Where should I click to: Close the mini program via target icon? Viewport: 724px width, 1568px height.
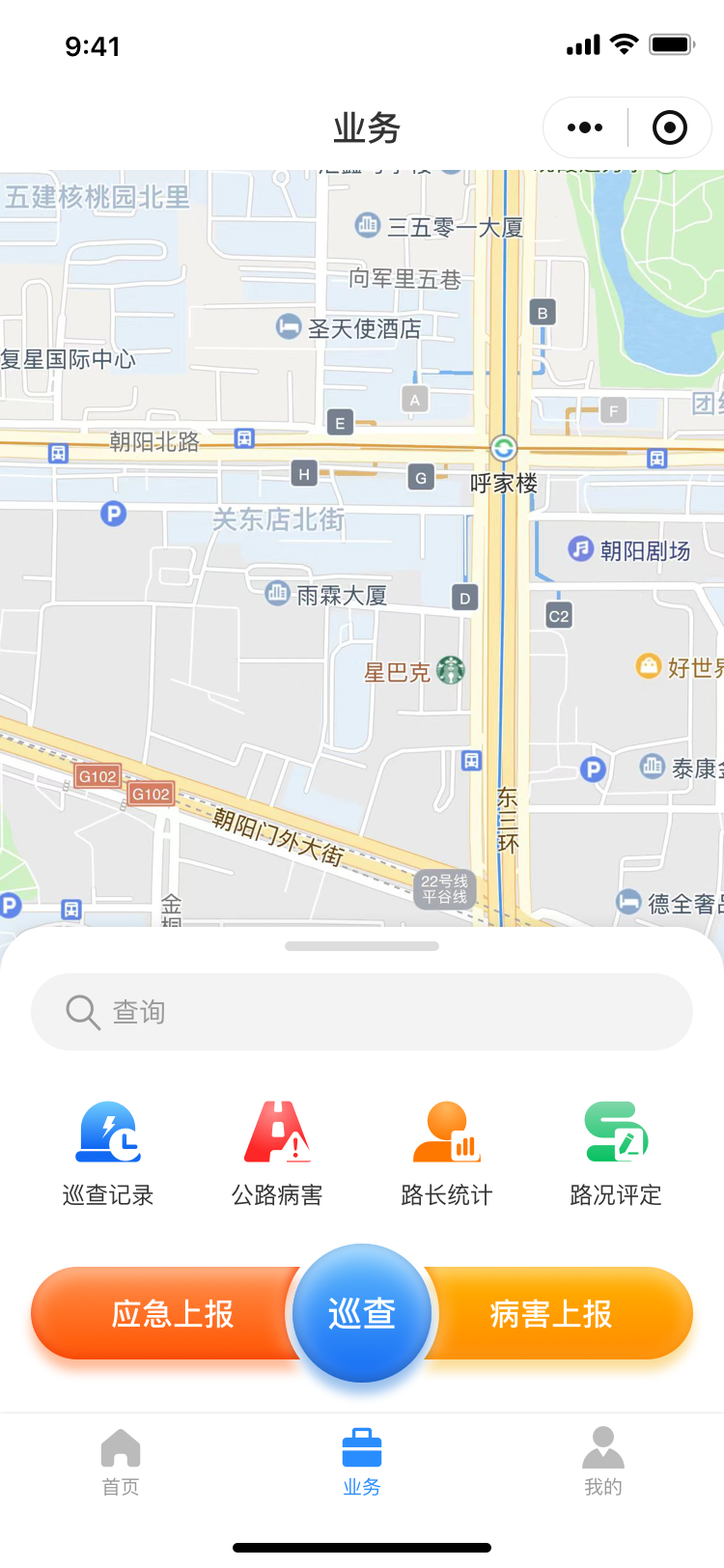(670, 127)
